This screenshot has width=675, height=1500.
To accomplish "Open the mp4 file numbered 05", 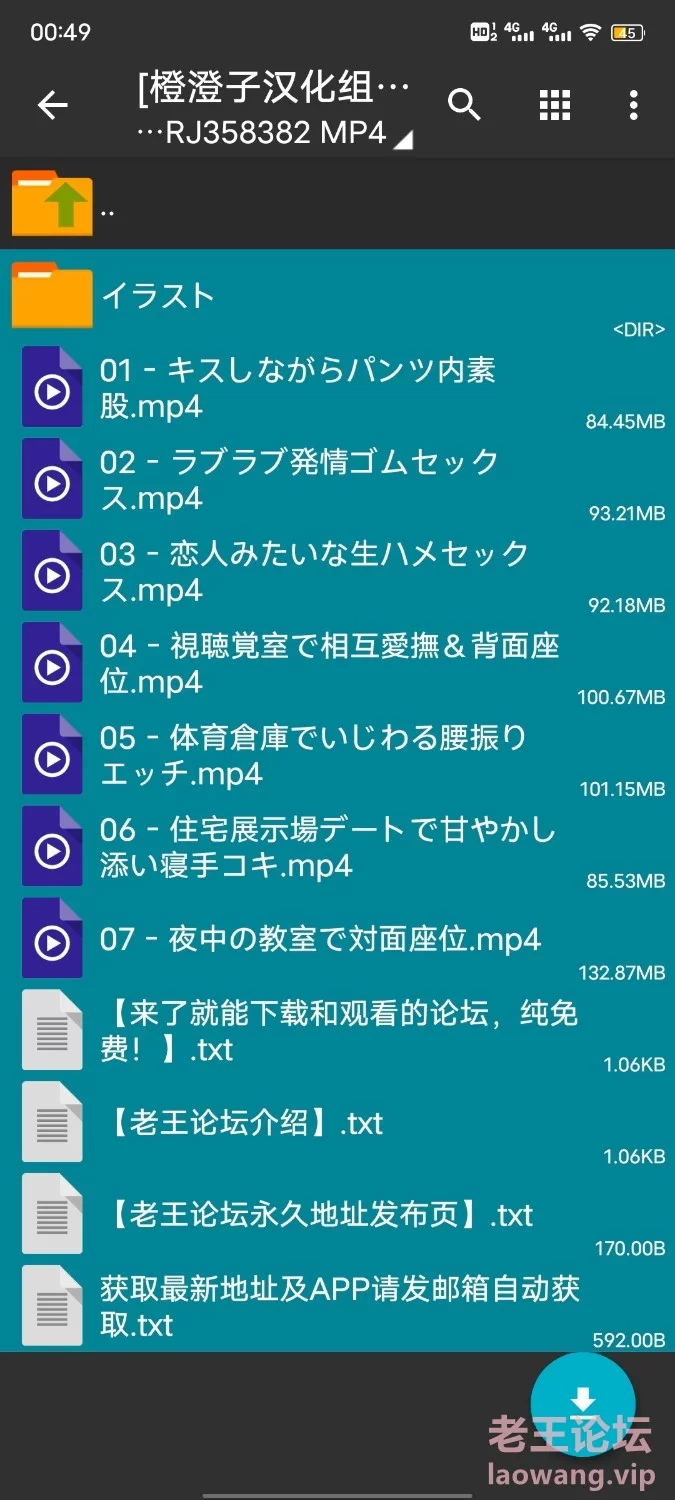I will click(x=337, y=755).
